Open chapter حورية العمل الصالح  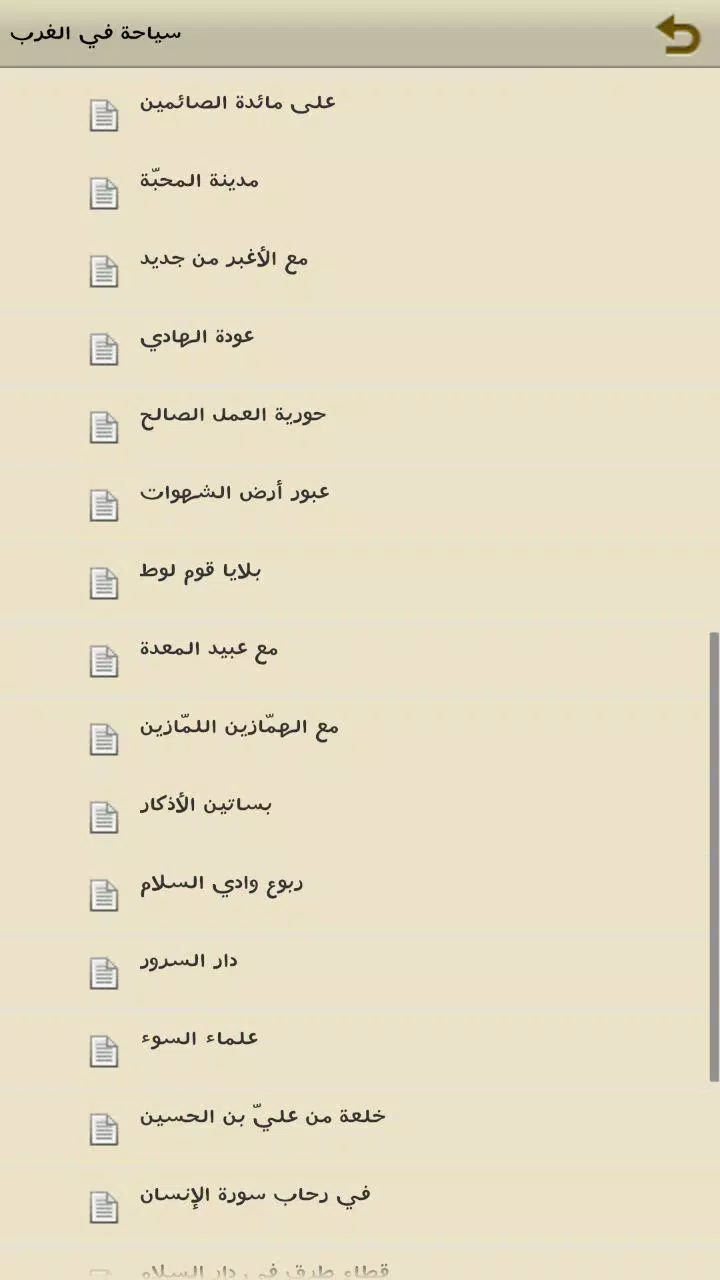click(x=360, y=421)
